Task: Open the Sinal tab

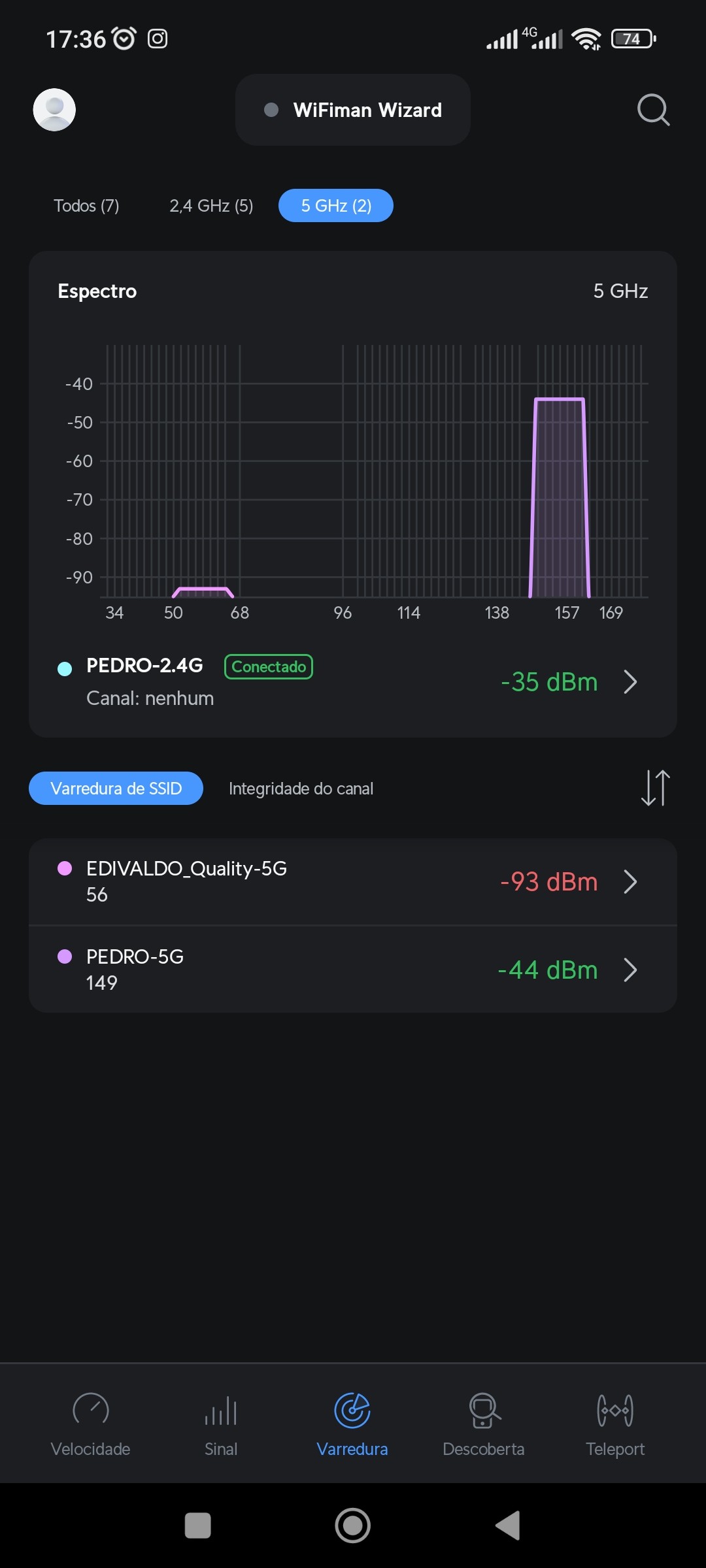Action: 221,1424
